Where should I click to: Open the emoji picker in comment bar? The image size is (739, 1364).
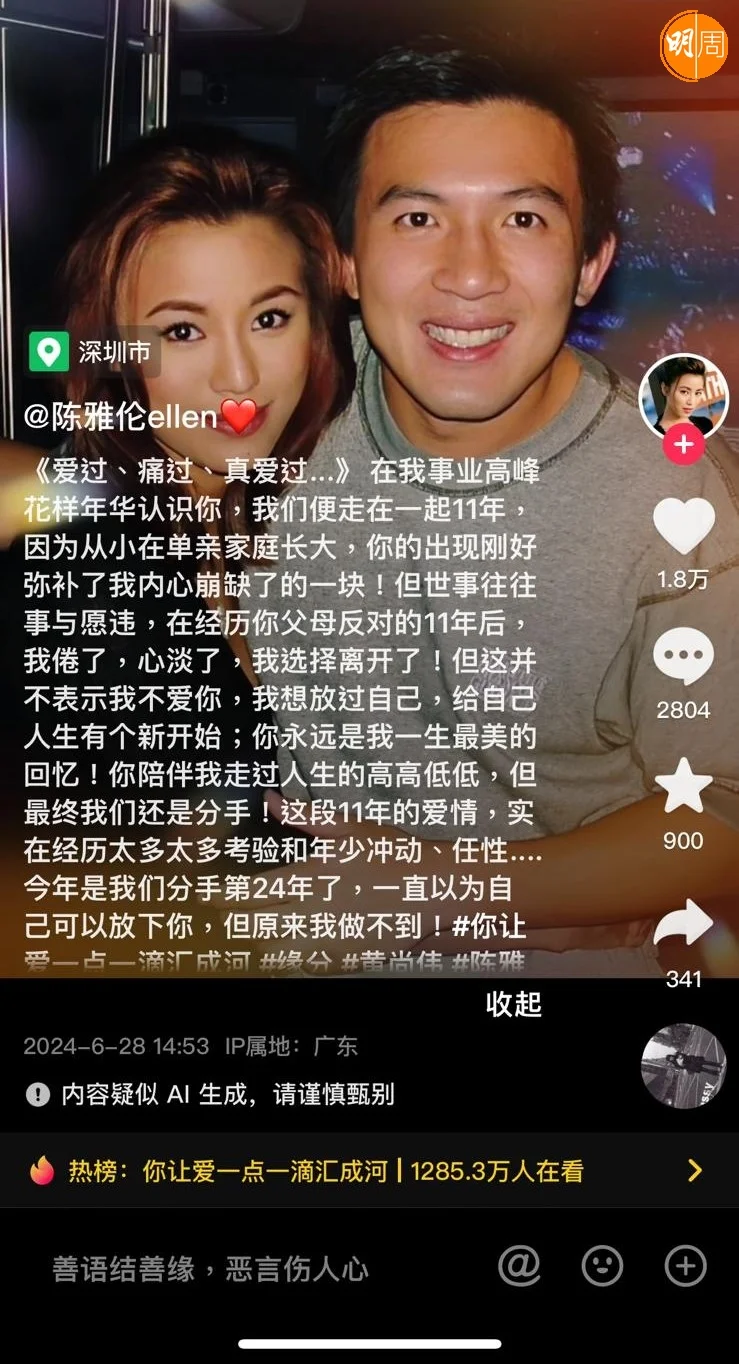pyautogui.click(x=602, y=1267)
